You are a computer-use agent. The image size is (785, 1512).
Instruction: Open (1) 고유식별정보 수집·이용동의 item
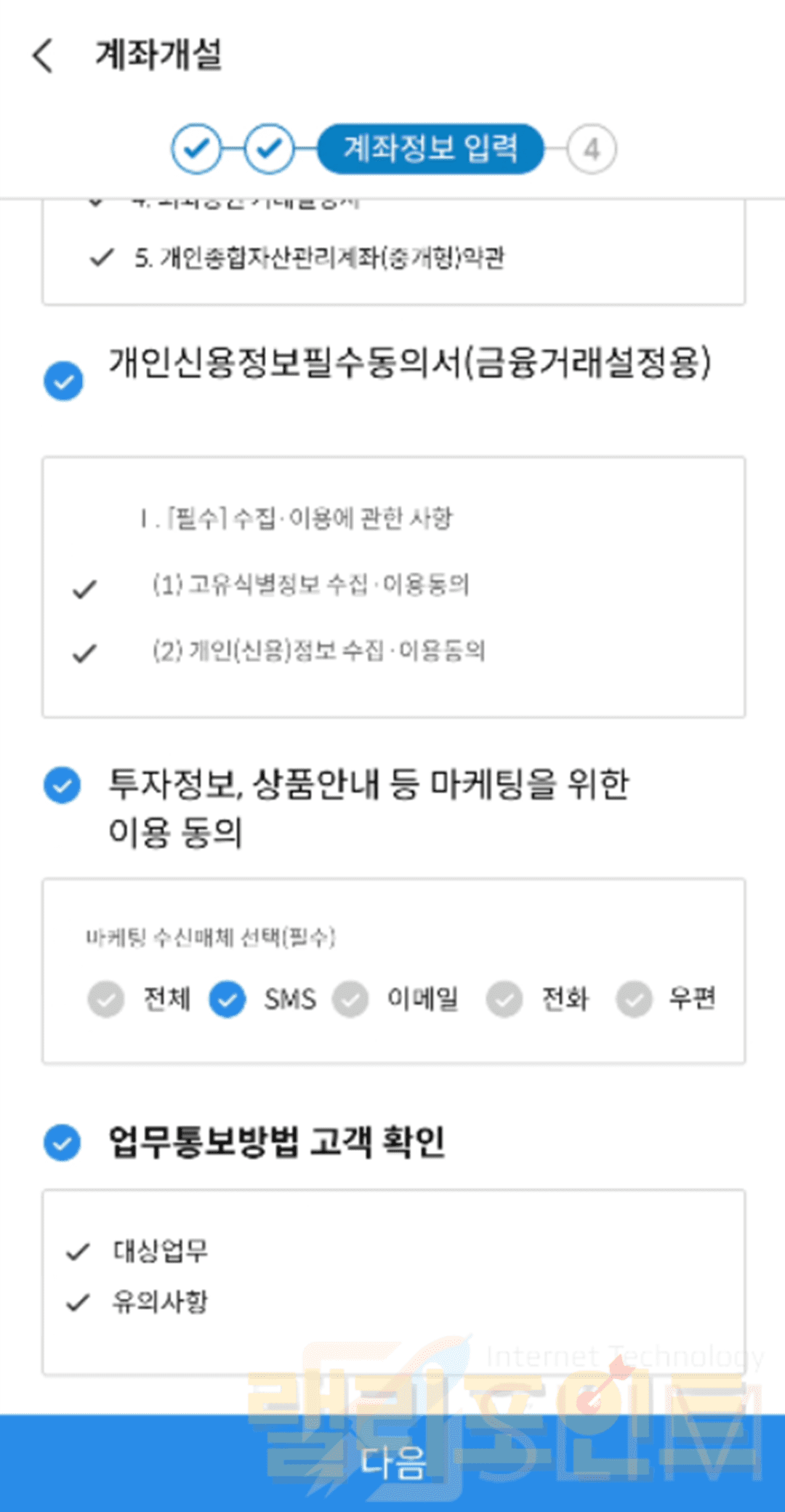[x=310, y=584]
